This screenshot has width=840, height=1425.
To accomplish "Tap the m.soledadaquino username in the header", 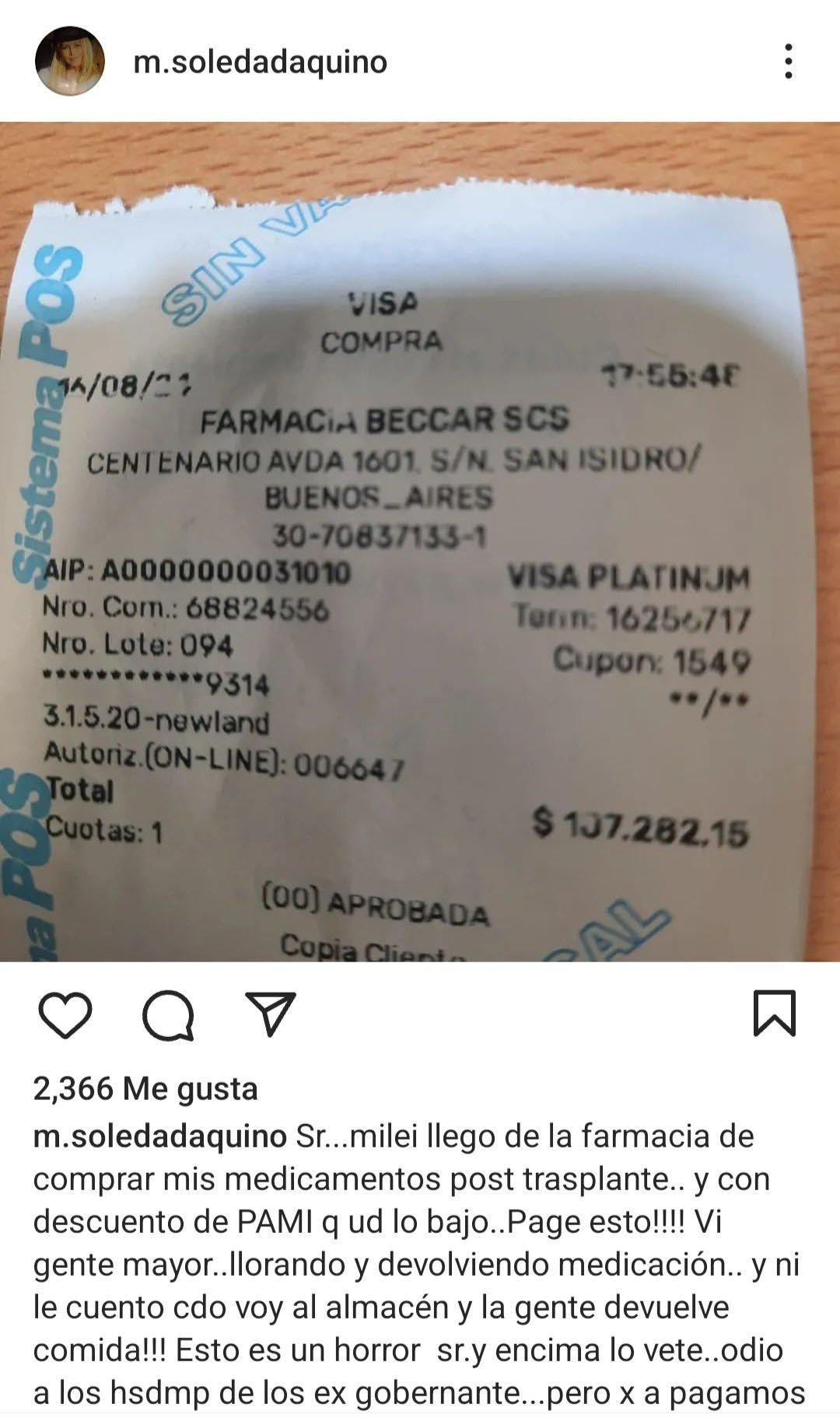I will 260,61.
